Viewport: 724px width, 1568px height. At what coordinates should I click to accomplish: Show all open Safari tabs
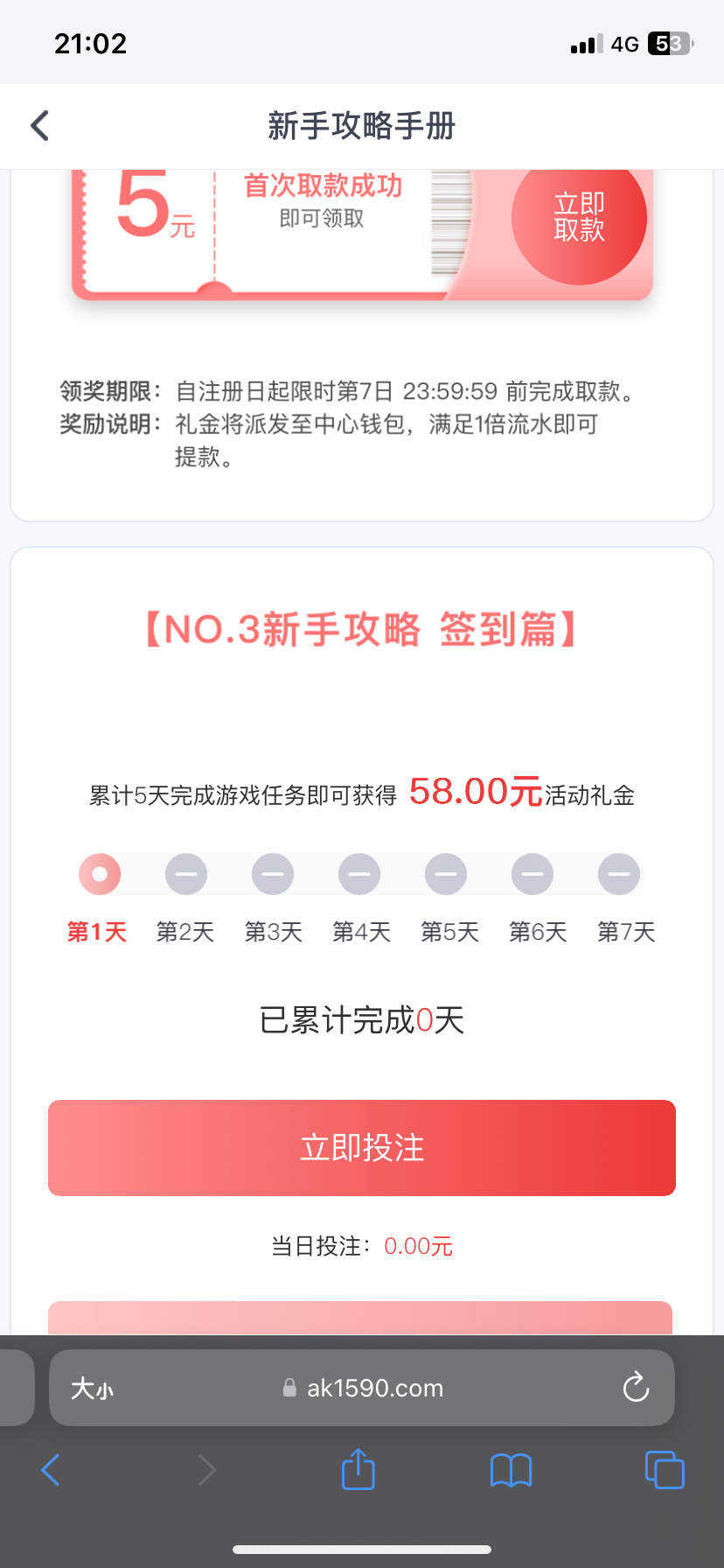(x=665, y=1469)
